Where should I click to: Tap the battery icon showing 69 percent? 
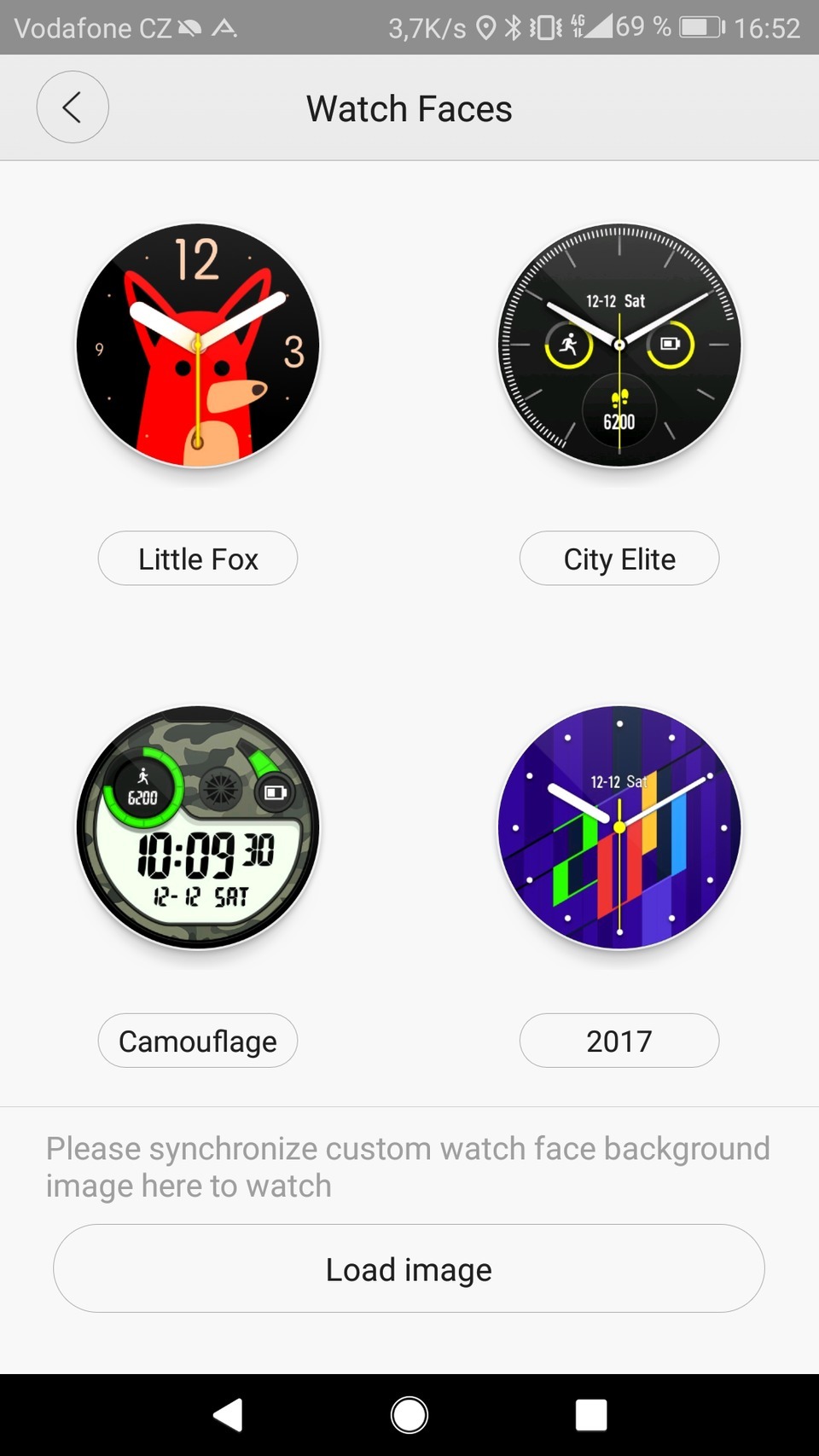(x=700, y=27)
